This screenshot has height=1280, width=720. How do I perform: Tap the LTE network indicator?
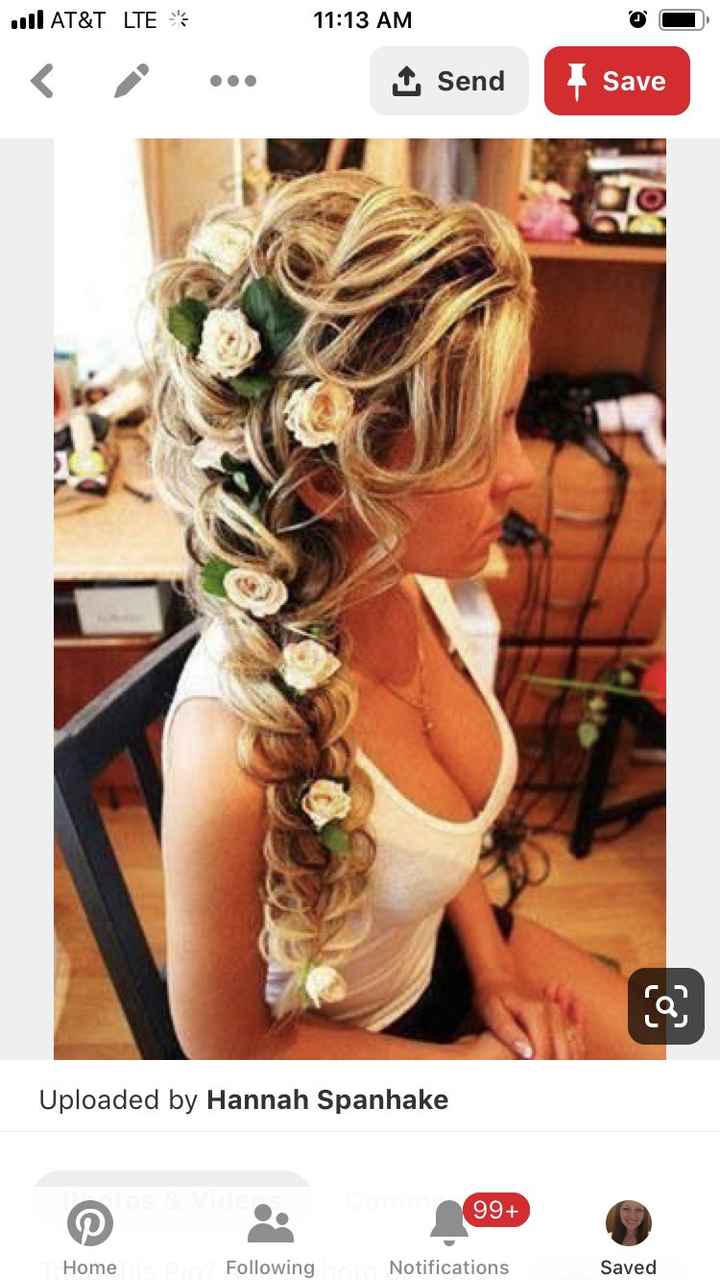(x=139, y=18)
